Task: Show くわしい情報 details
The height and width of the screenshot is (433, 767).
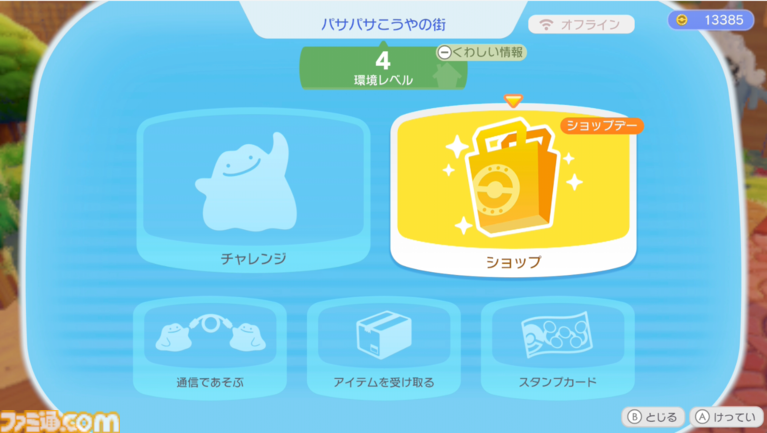Action: point(482,52)
